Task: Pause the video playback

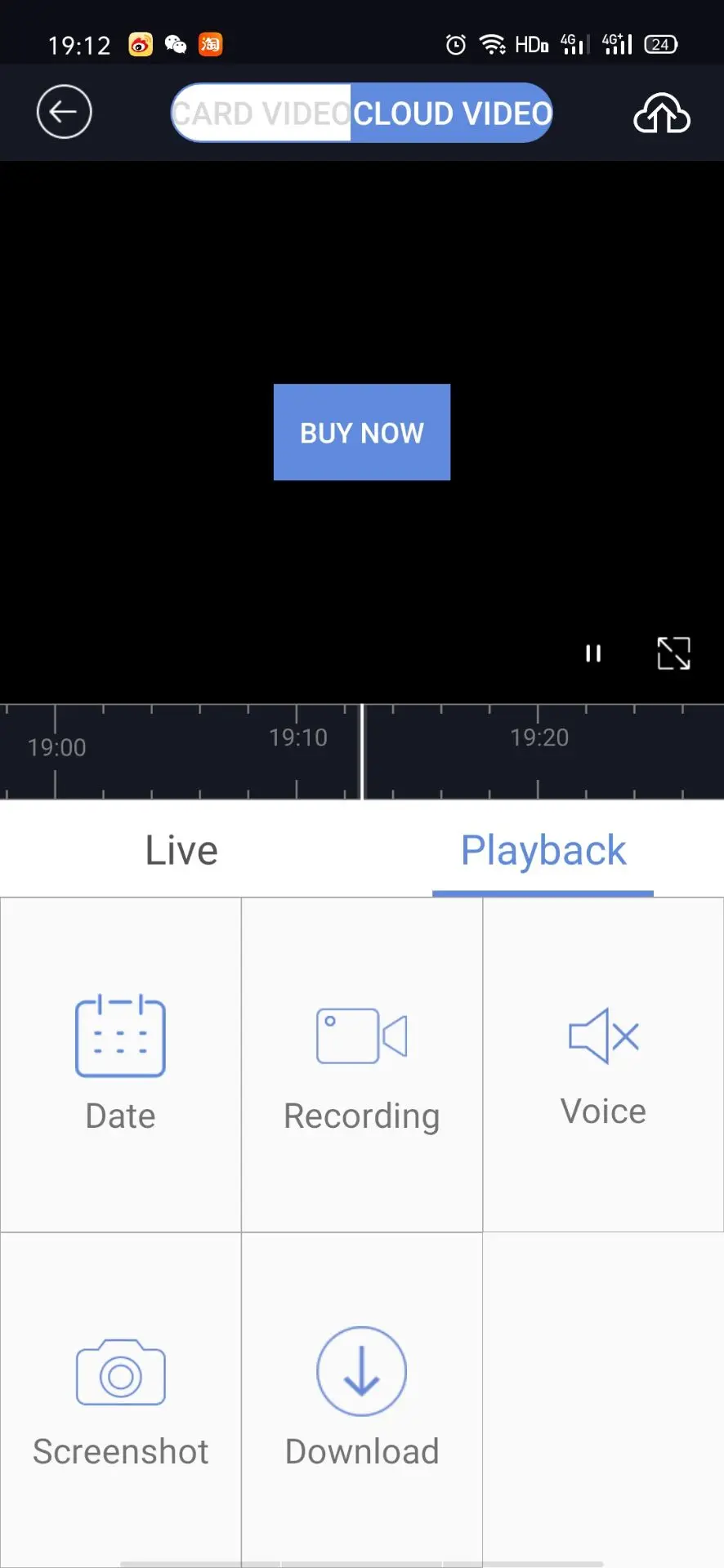Action: coord(593,653)
